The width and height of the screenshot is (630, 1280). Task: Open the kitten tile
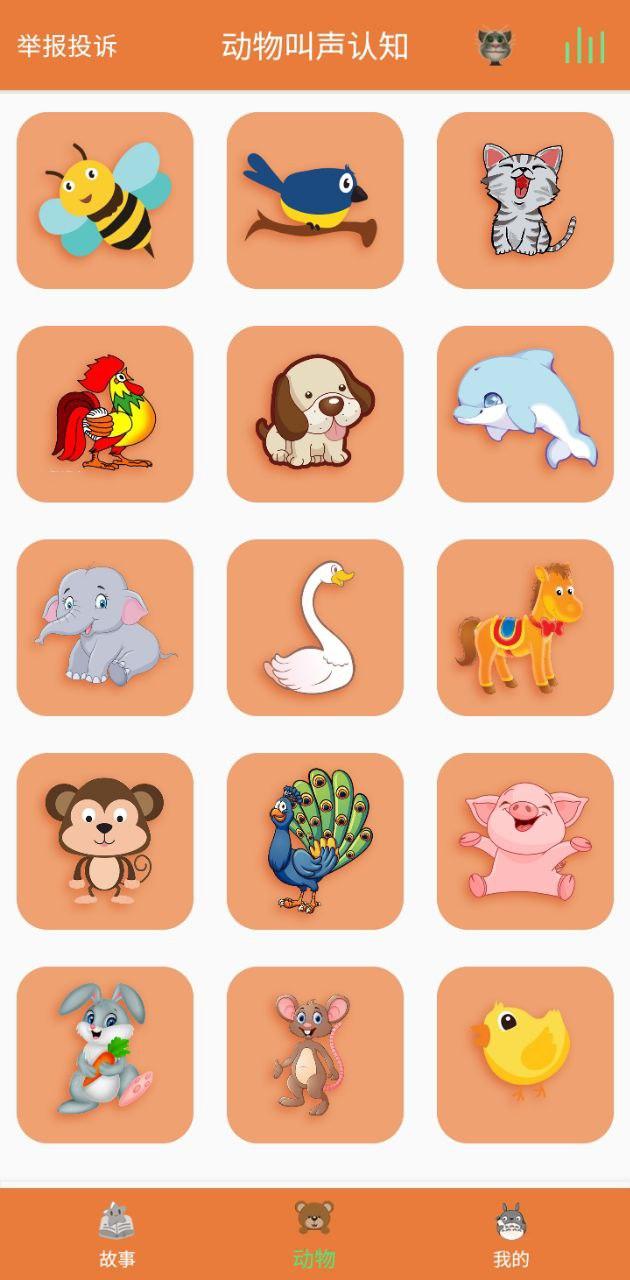click(x=525, y=200)
